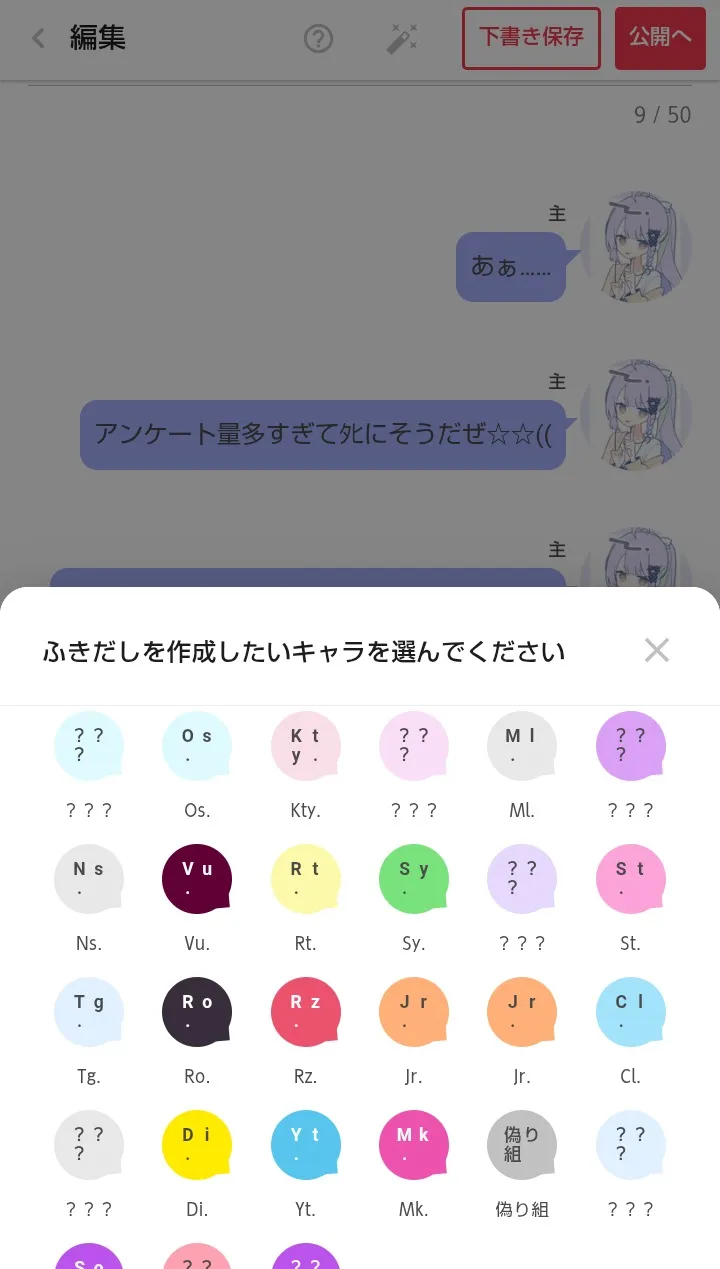
Task: Choose the St. pink character bubble
Action: [x=629, y=879]
